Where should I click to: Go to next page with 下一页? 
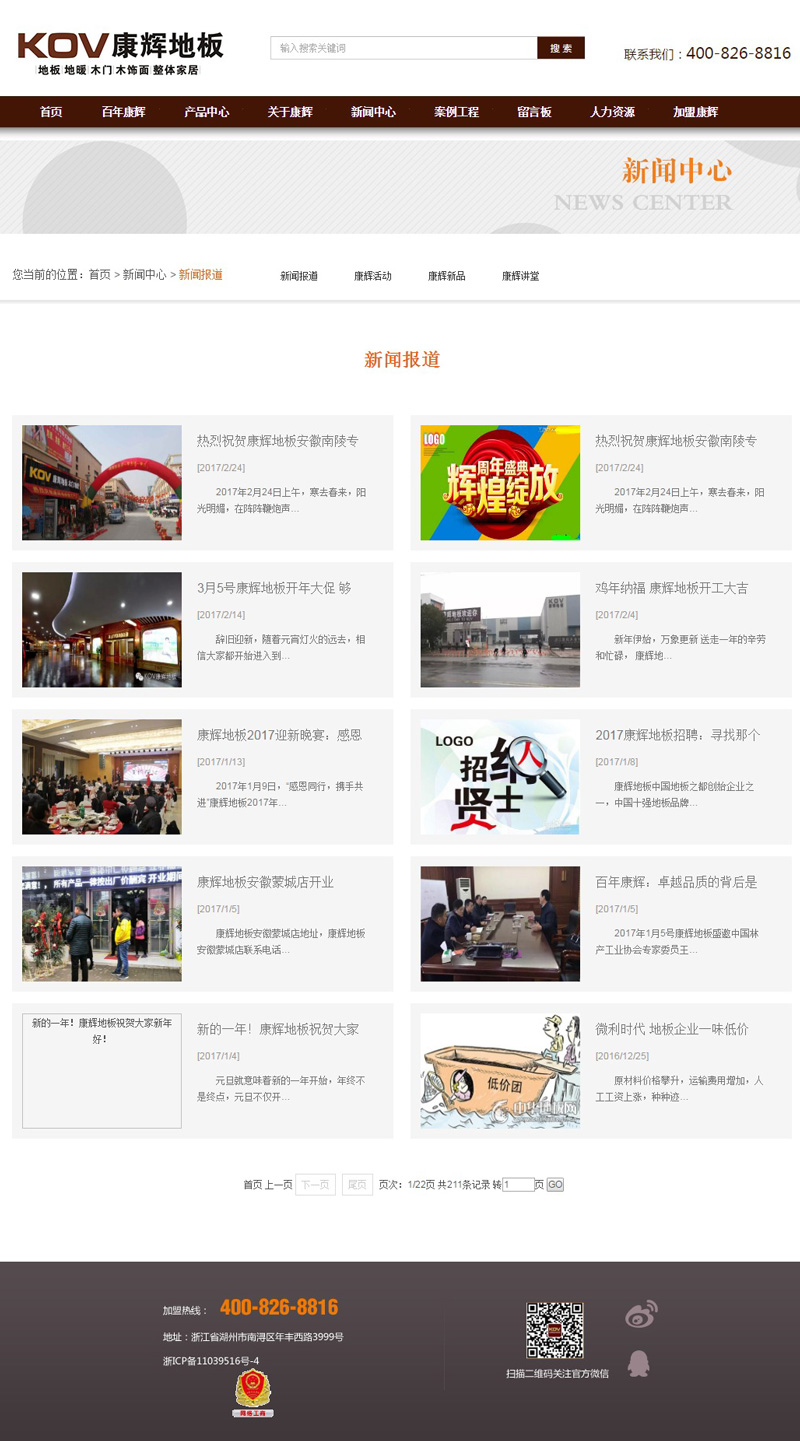click(315, 1185)
